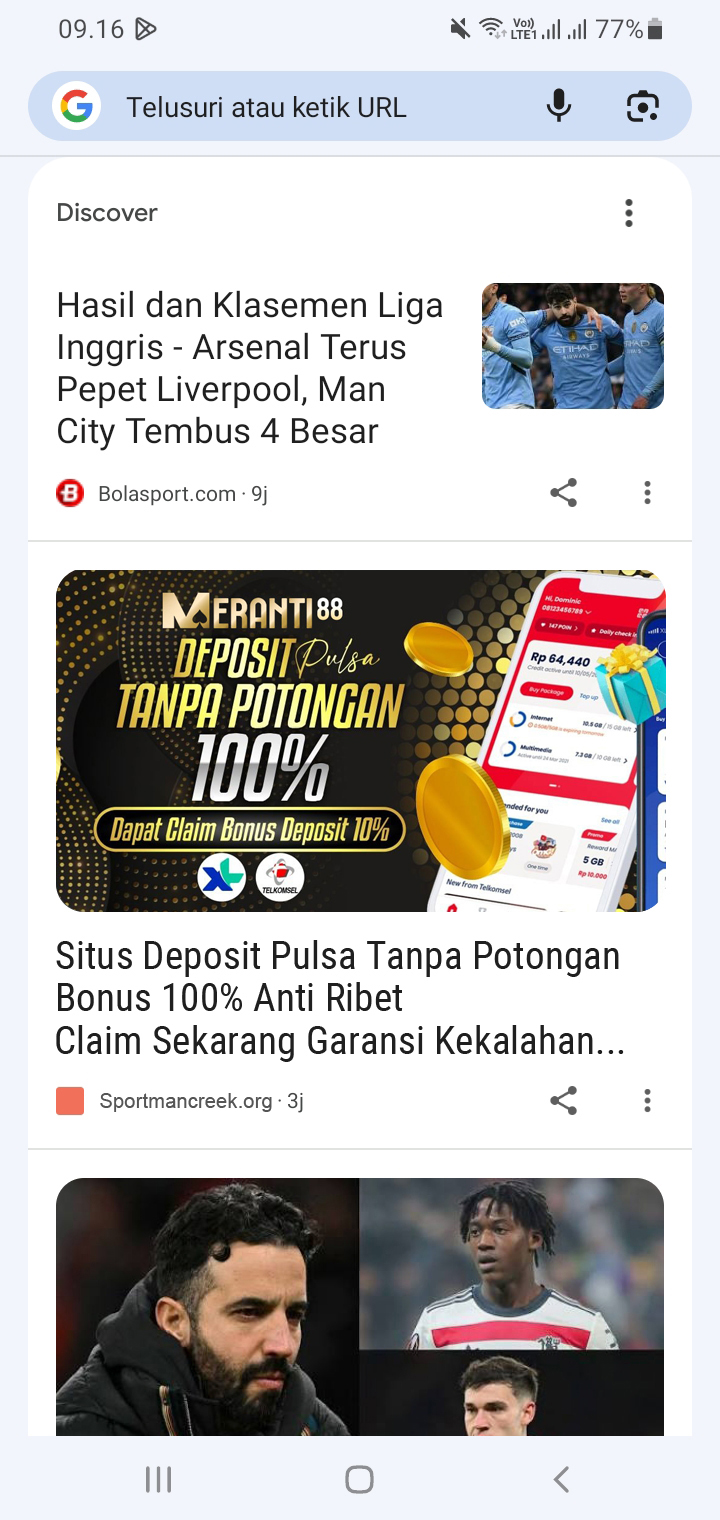
Task: Open the Discover feed options menu
Action: (628, 212)
